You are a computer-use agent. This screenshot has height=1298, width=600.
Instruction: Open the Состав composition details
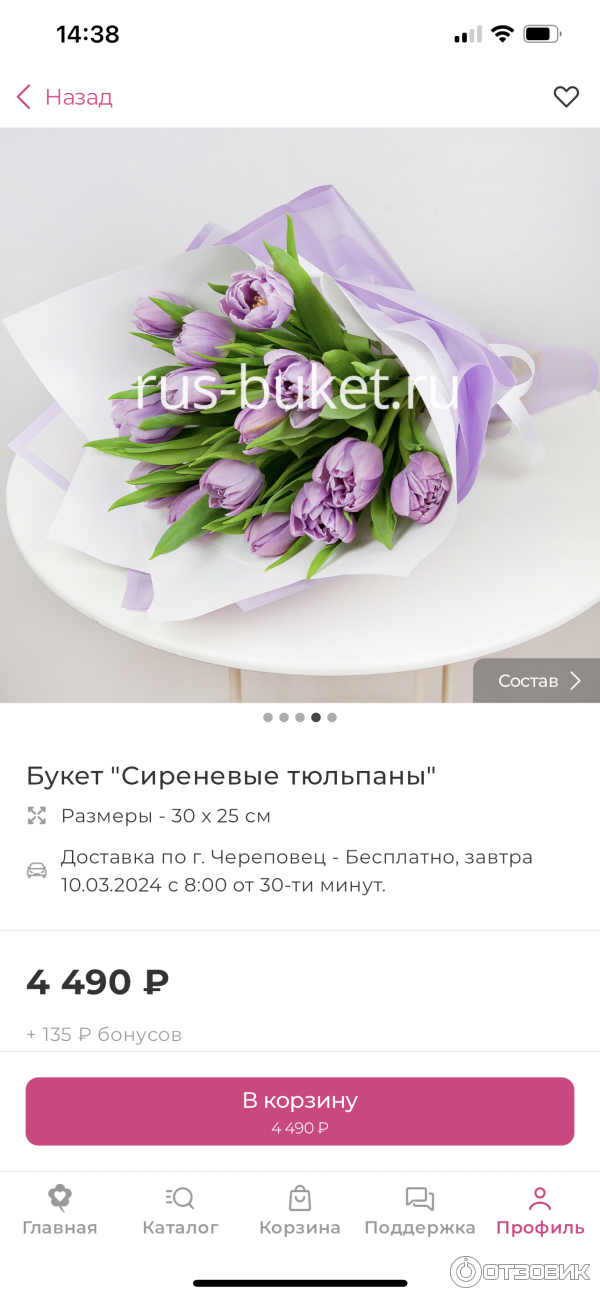[537, 681]
